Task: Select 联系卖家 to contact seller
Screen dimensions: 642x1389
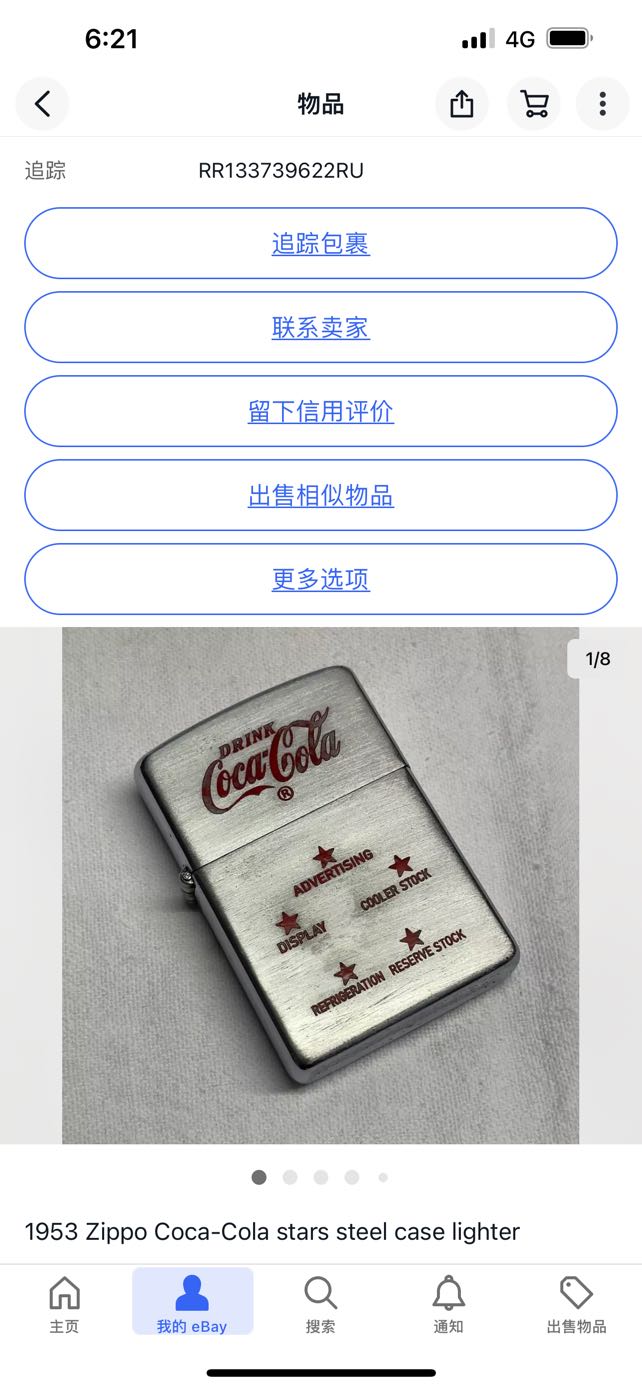Action: [x=320, y=327]
